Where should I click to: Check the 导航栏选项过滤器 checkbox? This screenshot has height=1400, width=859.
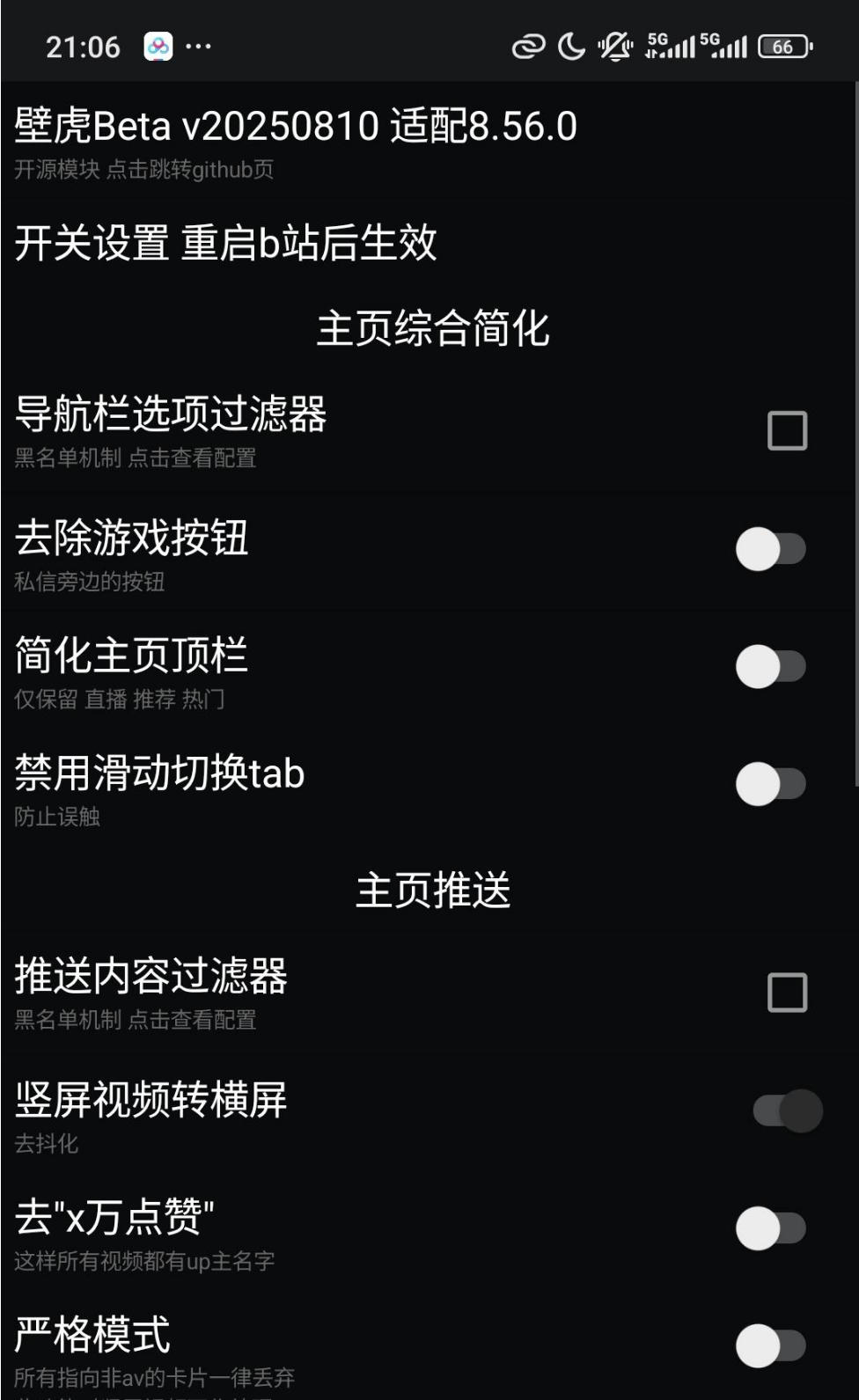pos(787,430)
